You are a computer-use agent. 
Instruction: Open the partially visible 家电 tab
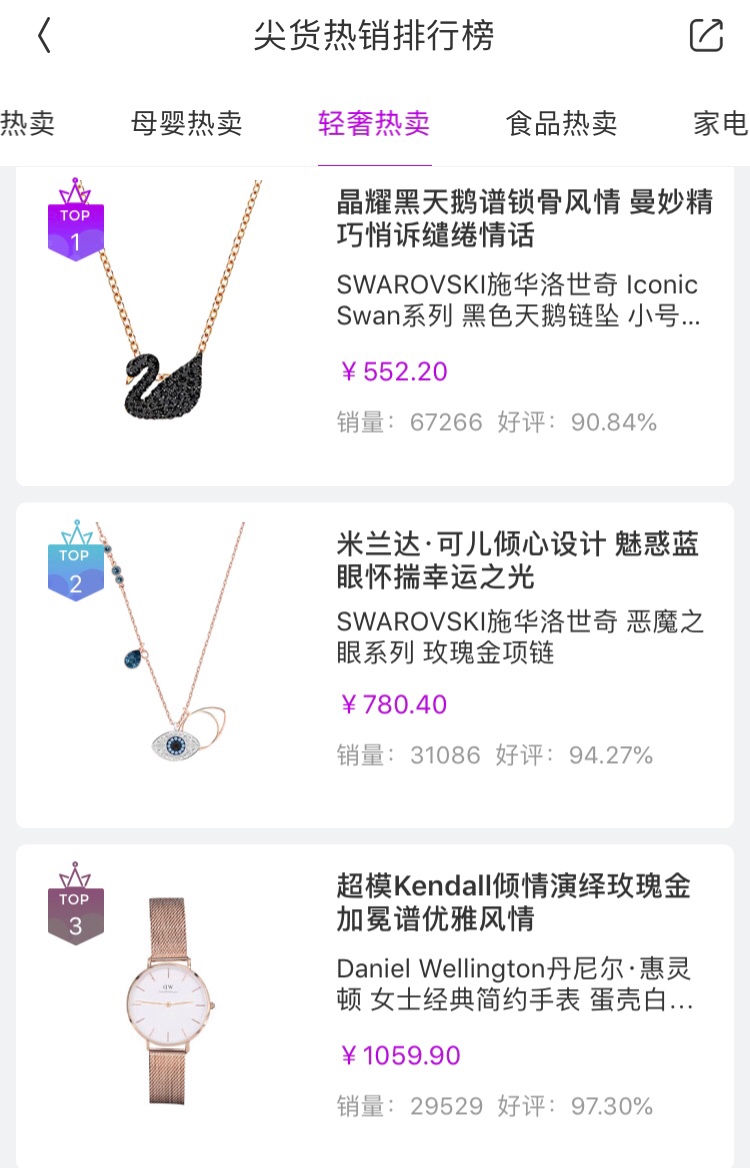coord(720,124)
